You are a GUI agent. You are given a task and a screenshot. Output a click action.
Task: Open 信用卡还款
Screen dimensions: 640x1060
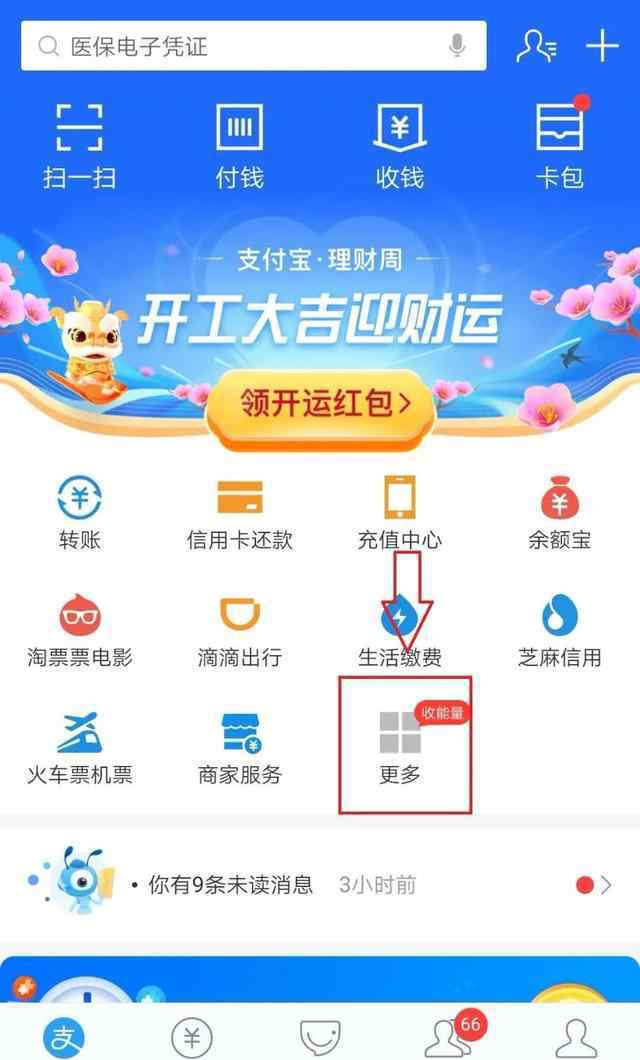(239, 514)
